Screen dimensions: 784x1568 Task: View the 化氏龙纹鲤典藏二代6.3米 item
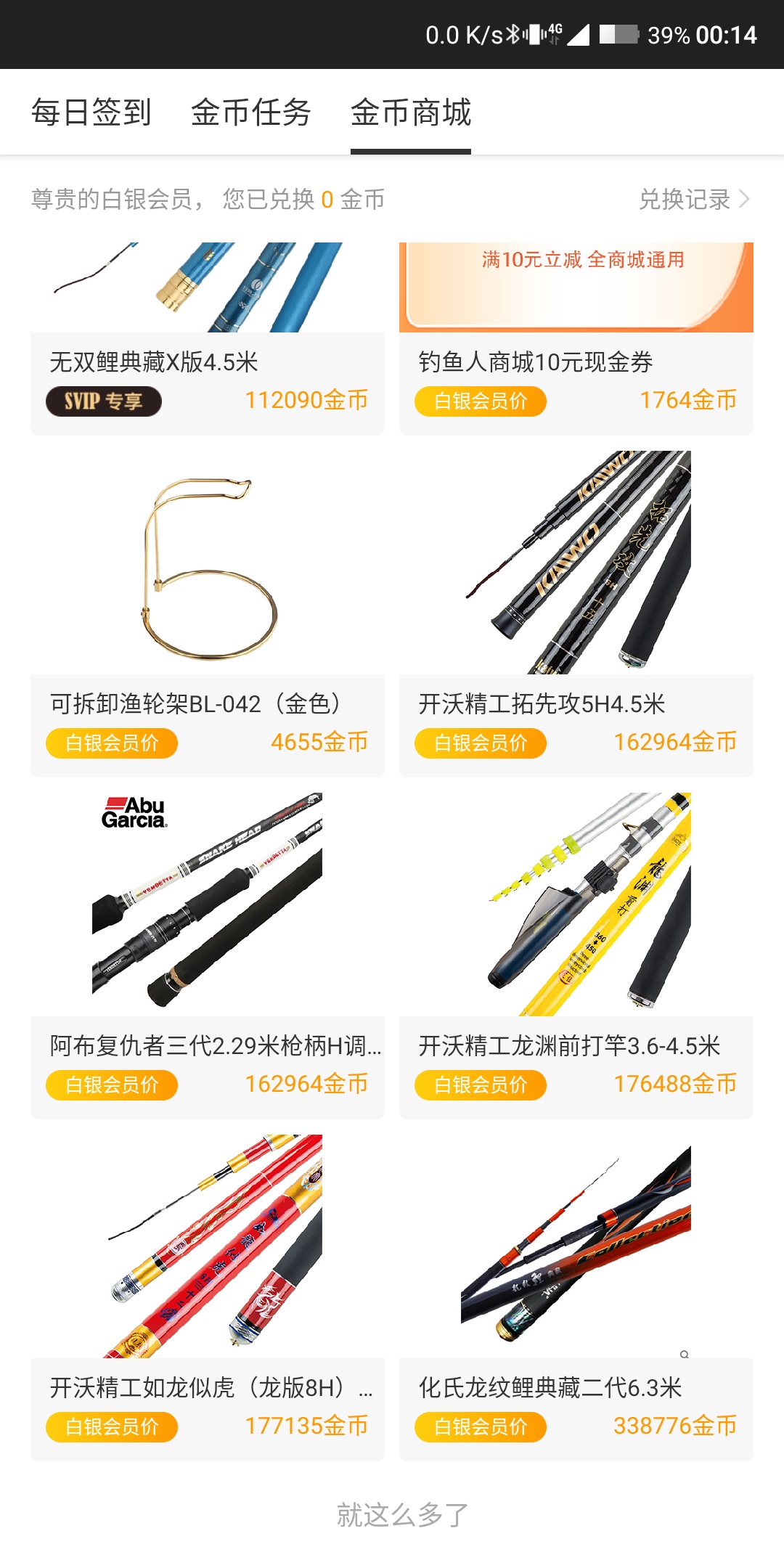click(x=576, y=1297)
